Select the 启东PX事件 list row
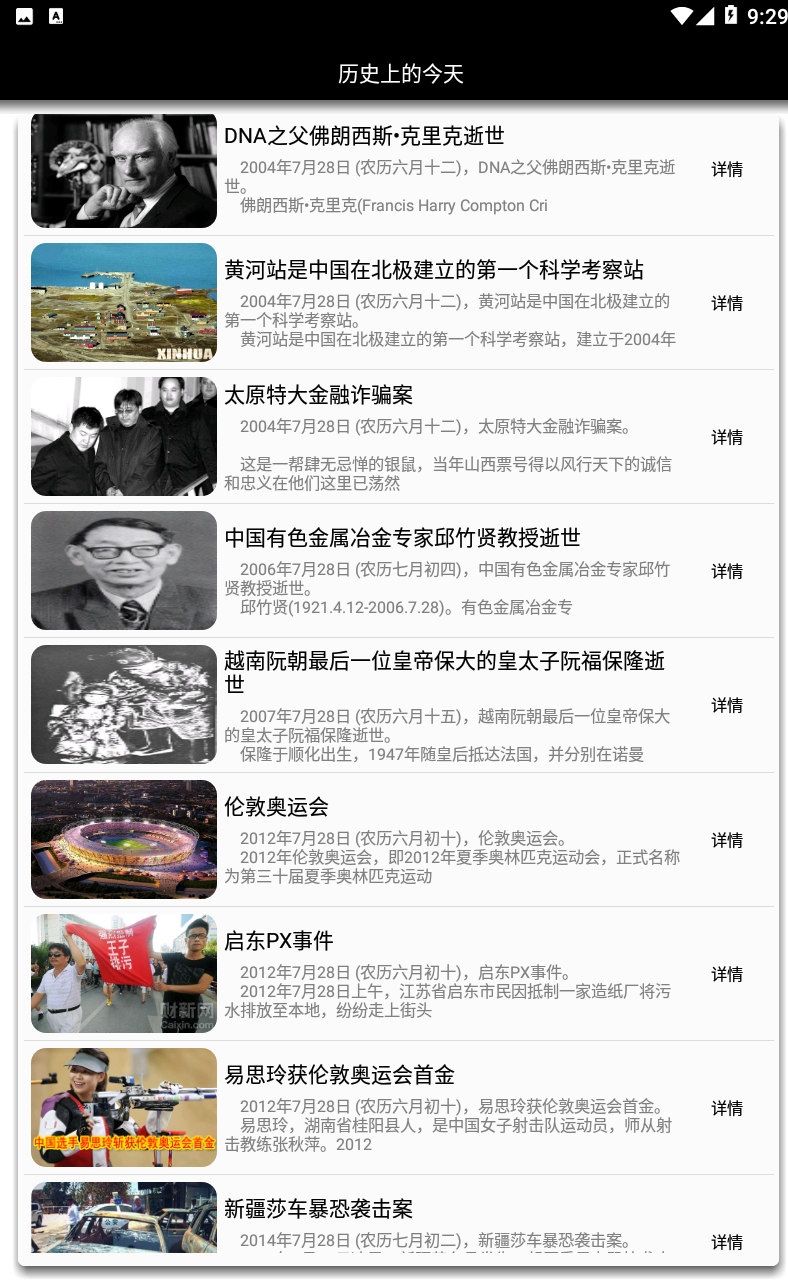 pyautogui.click(x=399, y=974)
